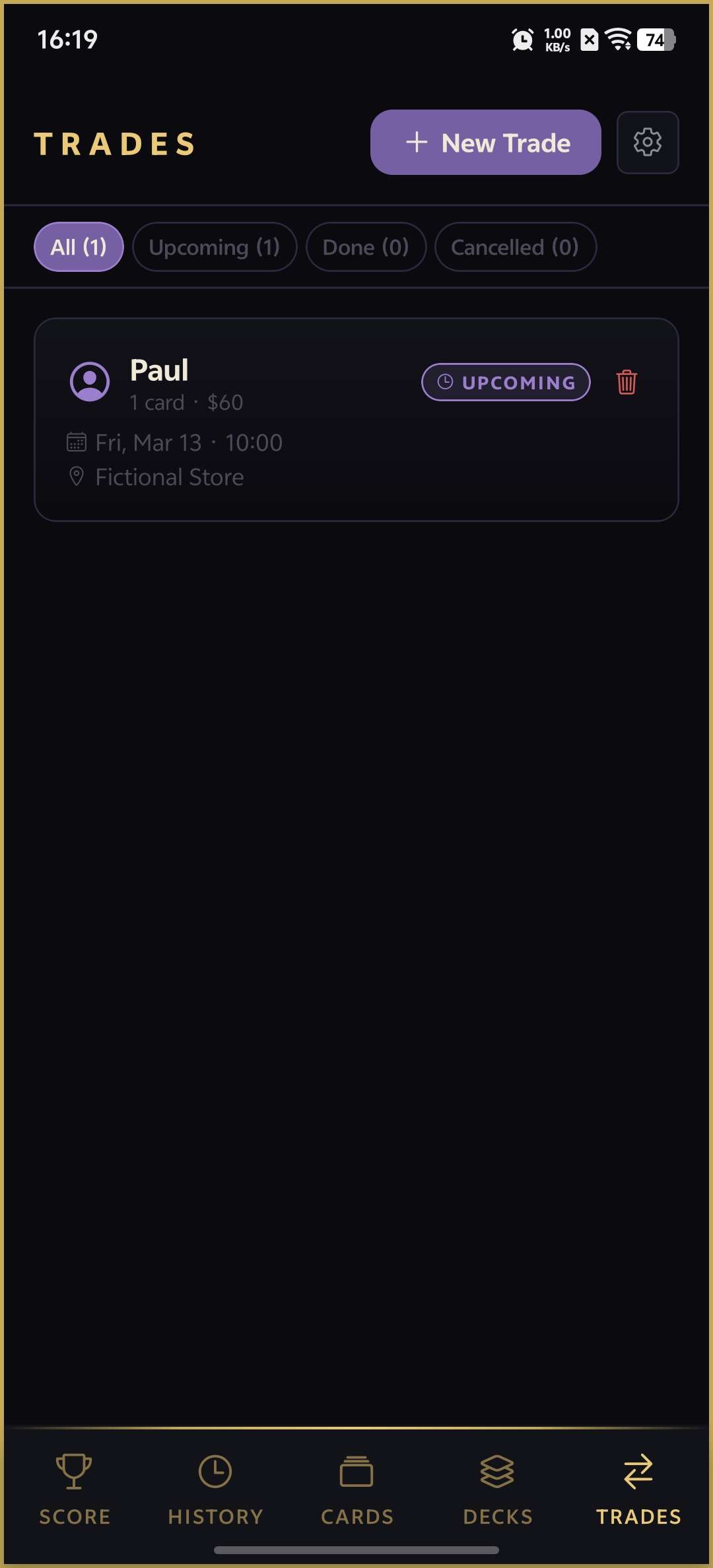Tap the delete trash icon on Paul's trade
The image size is (713, 1568).
click(x=626, y=382)
